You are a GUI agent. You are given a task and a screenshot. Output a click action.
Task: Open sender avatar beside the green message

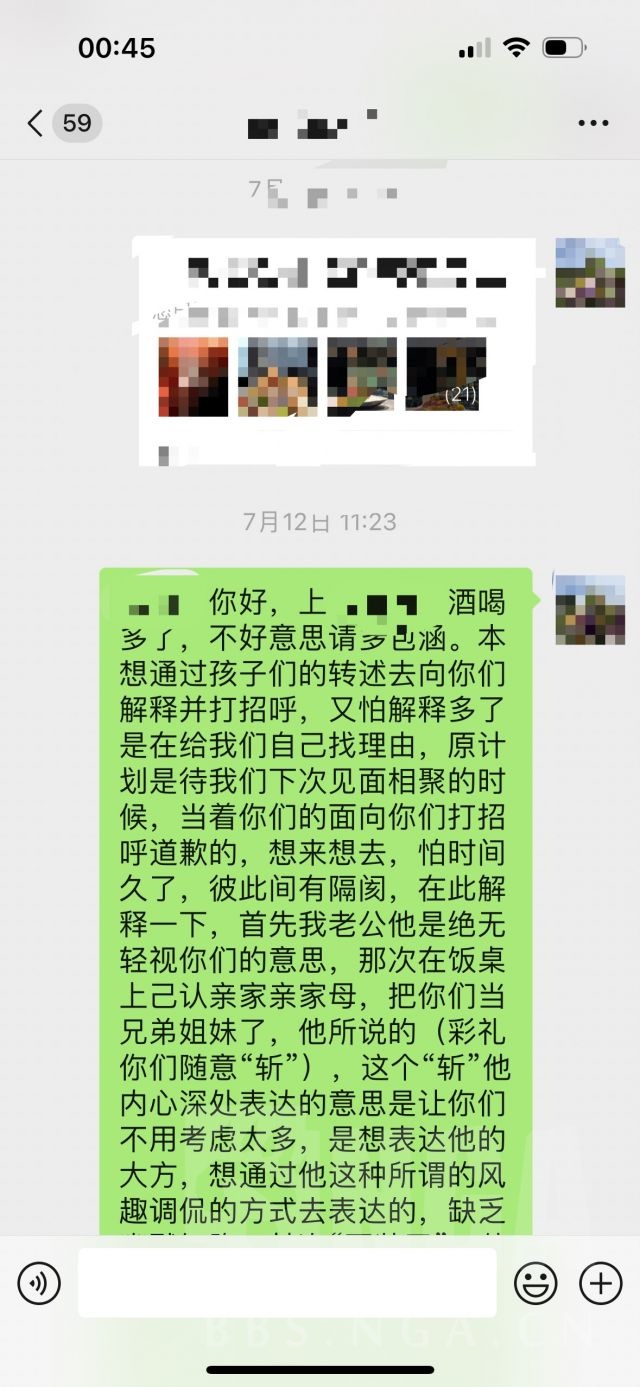(590, 610)
